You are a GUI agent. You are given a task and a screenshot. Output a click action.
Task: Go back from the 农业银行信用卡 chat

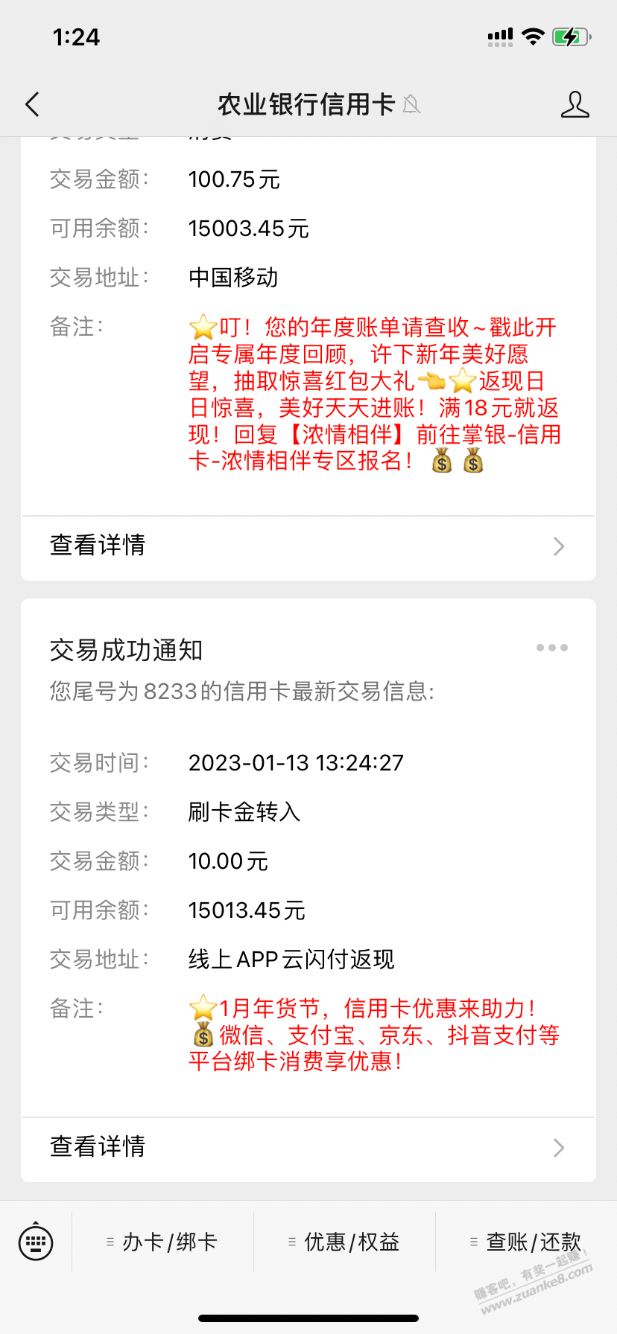32,105
